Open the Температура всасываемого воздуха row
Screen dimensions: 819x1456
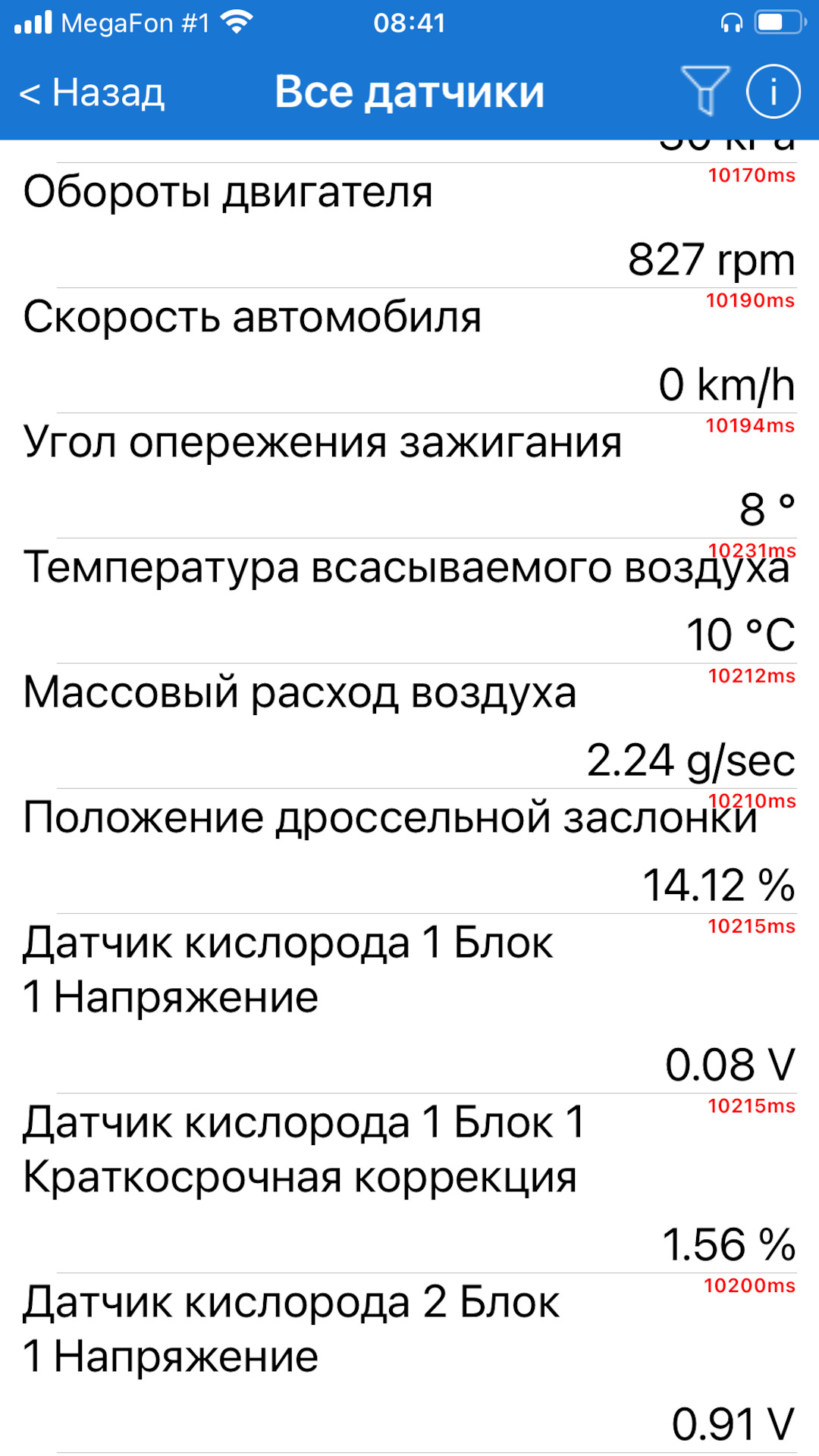click(x=409, y=601)
